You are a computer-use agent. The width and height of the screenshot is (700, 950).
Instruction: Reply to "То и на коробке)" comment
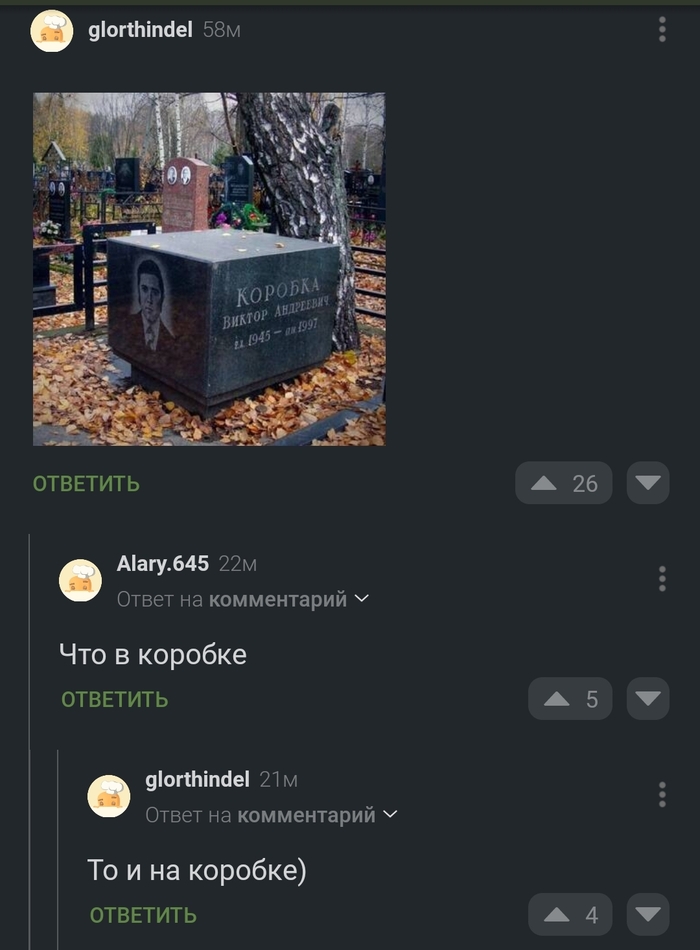tap(143, 915)
